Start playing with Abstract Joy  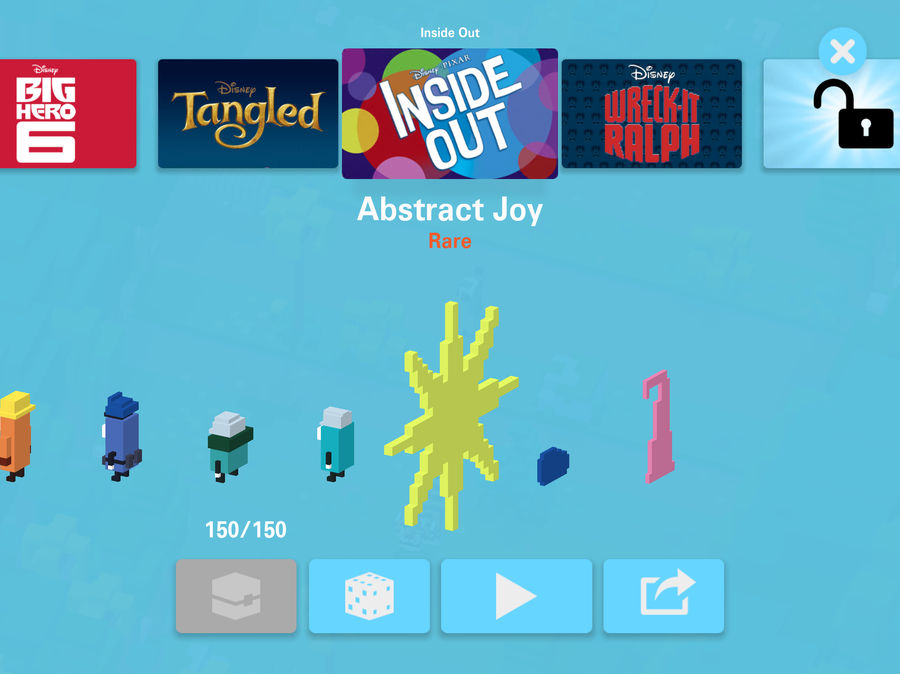[516, 596]
